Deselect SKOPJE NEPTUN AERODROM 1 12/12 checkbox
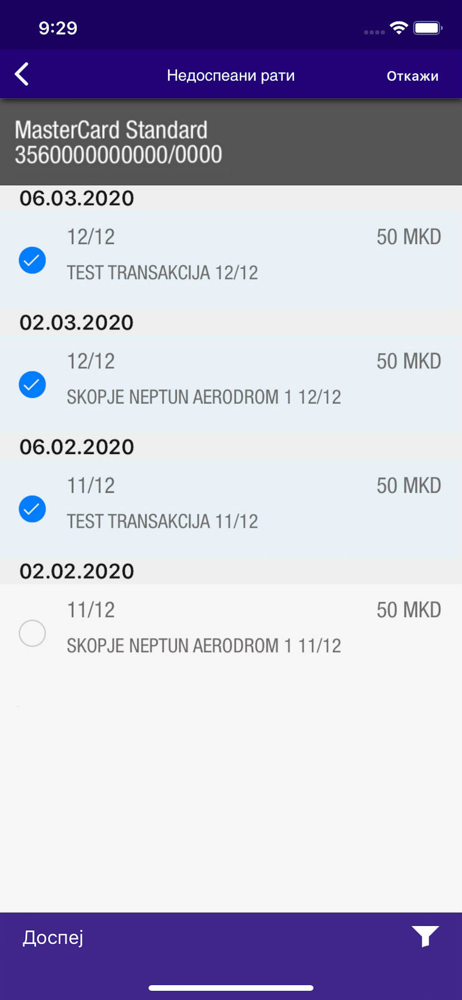The height and width of the screenshot is (1000, 462). (x=32, y=385)
